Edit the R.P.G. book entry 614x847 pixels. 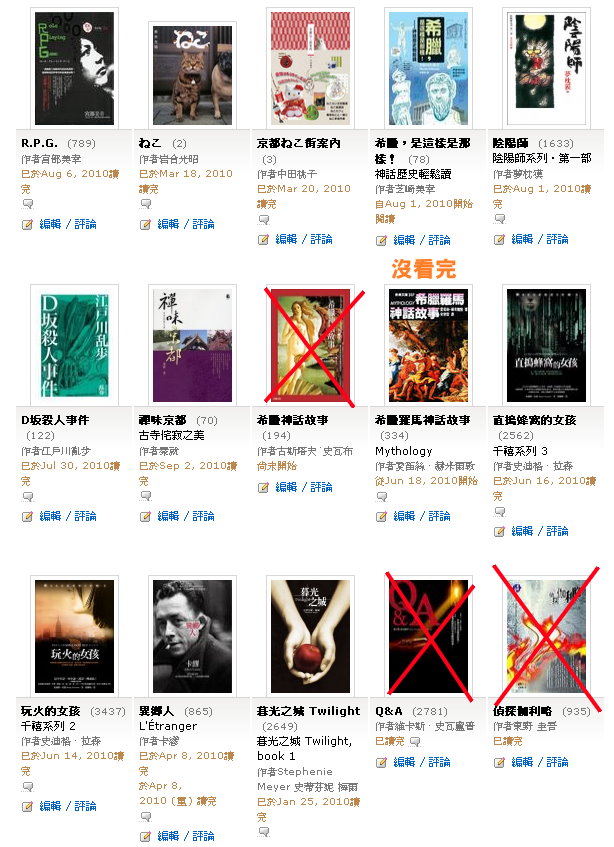click(50, 224)
